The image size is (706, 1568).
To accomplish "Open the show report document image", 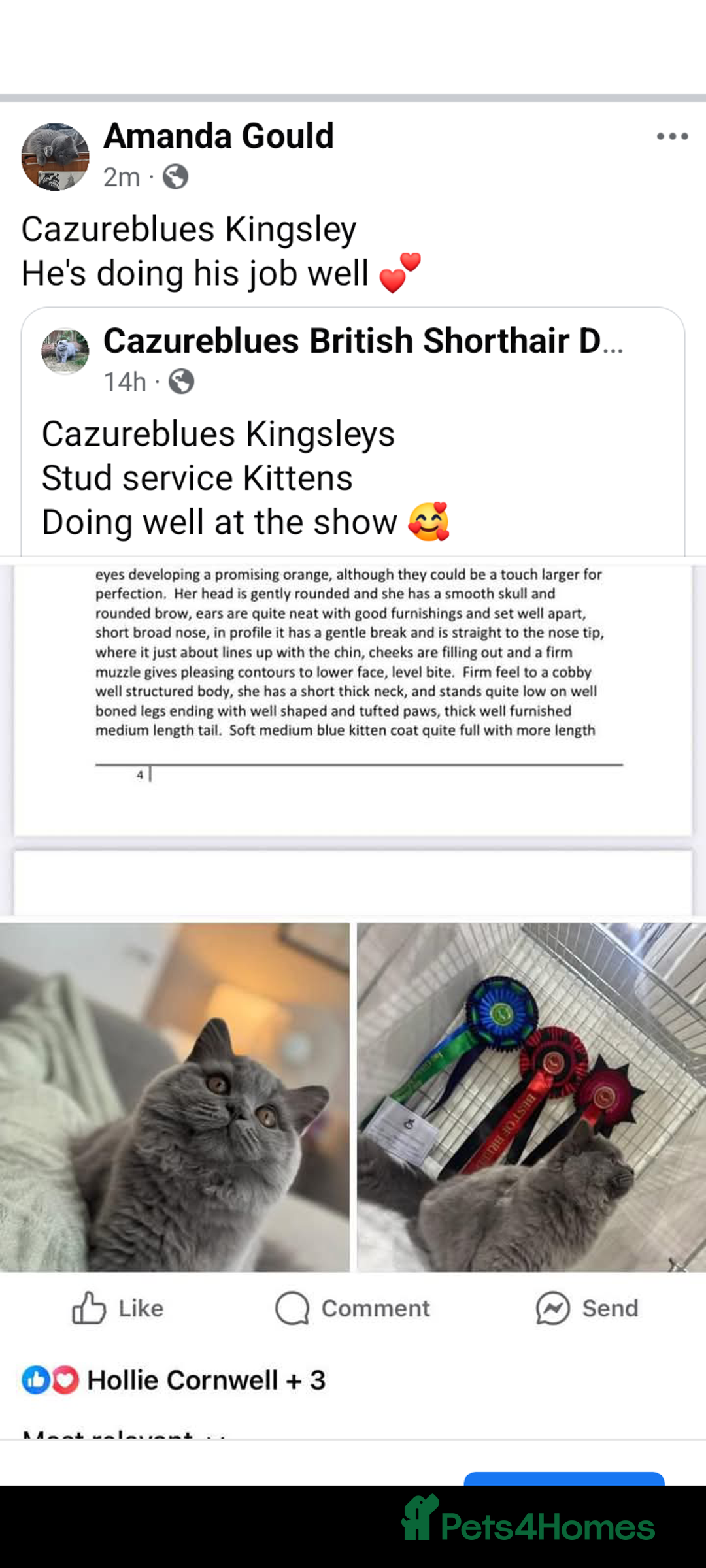I will point(353,699).
